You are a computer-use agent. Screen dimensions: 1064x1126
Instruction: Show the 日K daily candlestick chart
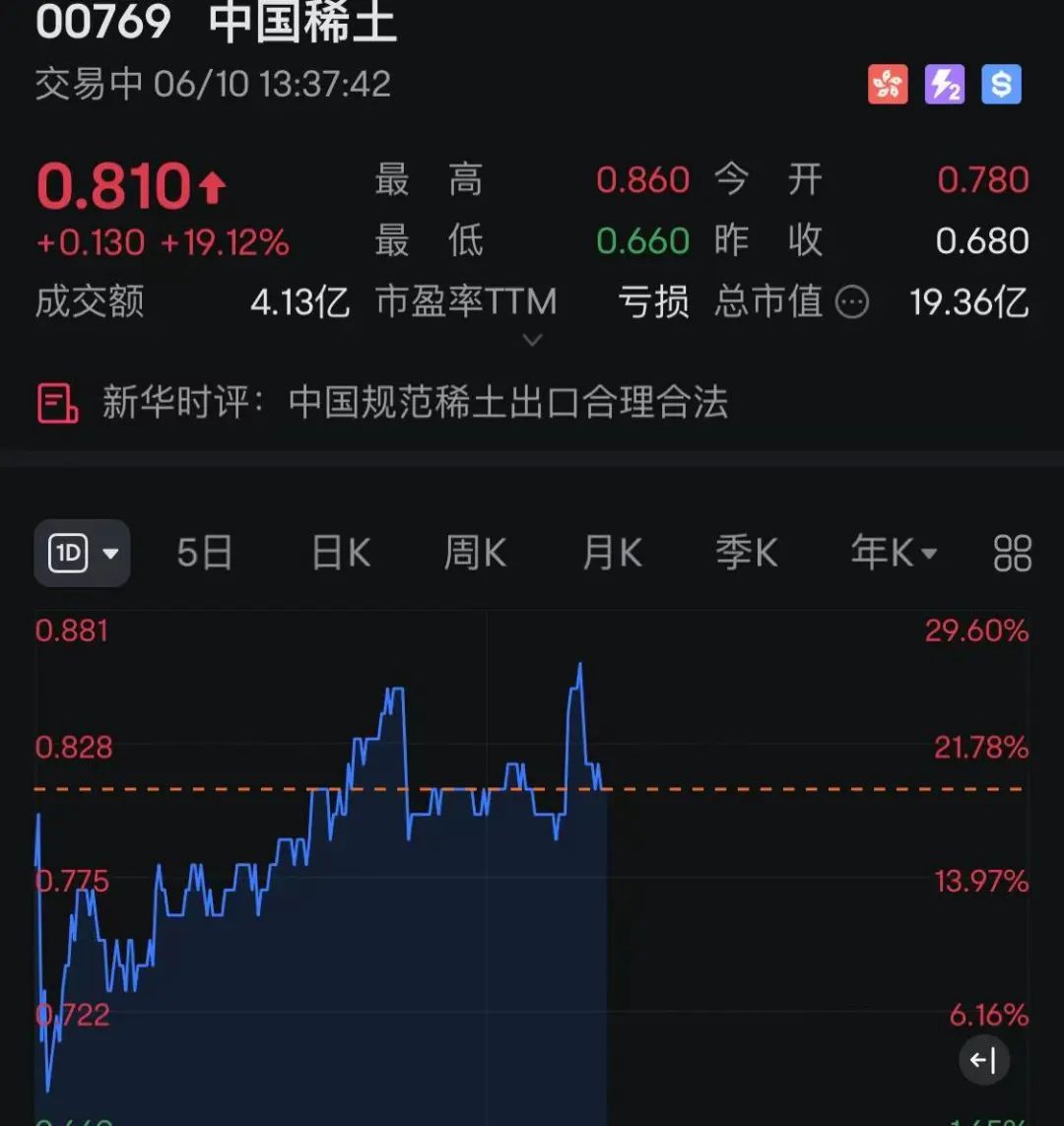[x=341, y=553]
